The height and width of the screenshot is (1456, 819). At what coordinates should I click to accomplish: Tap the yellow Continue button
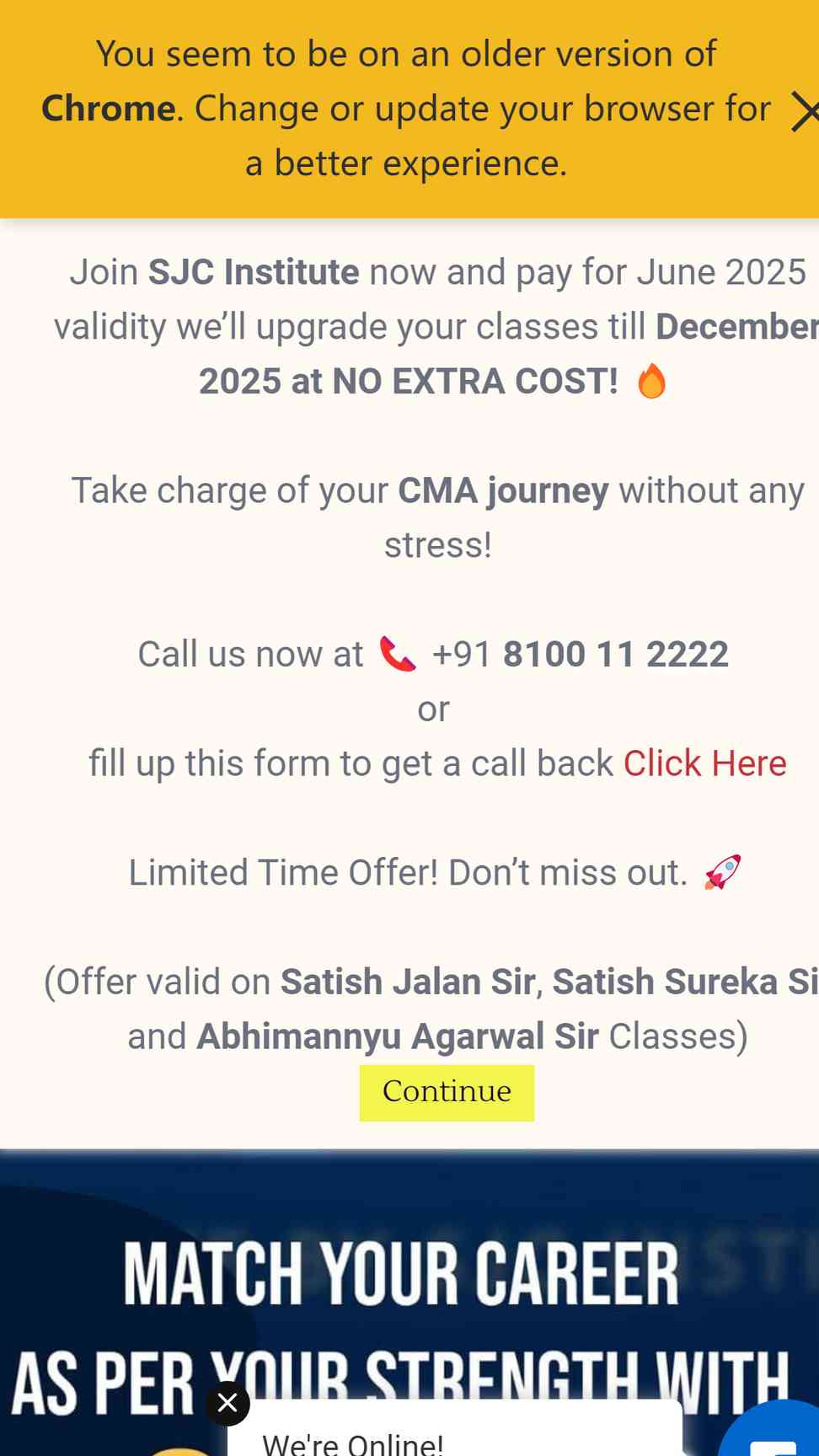point(447,1093)
